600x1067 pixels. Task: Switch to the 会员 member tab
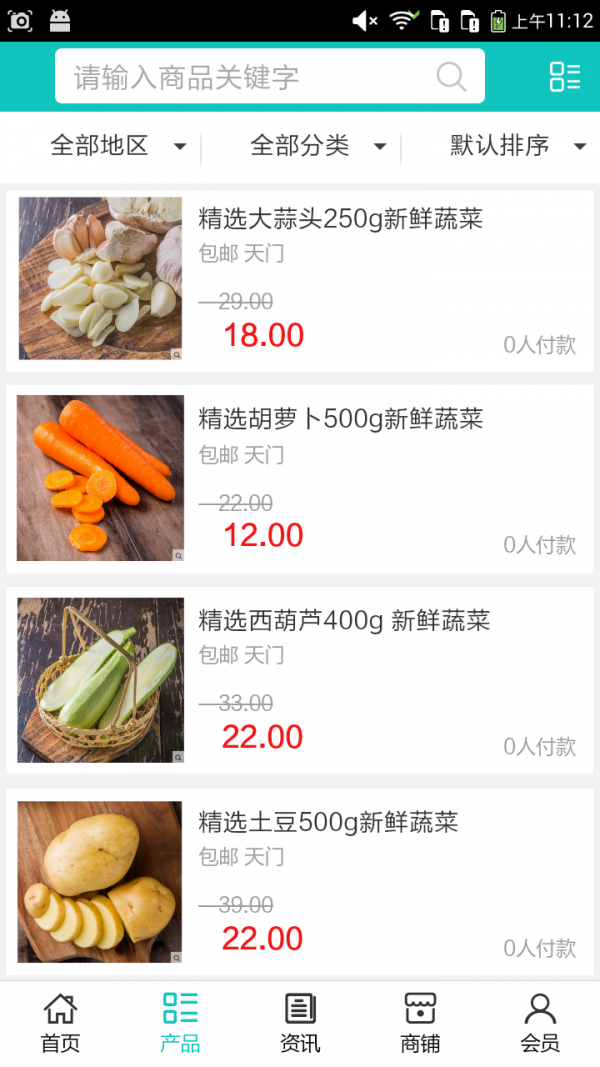540,1023
